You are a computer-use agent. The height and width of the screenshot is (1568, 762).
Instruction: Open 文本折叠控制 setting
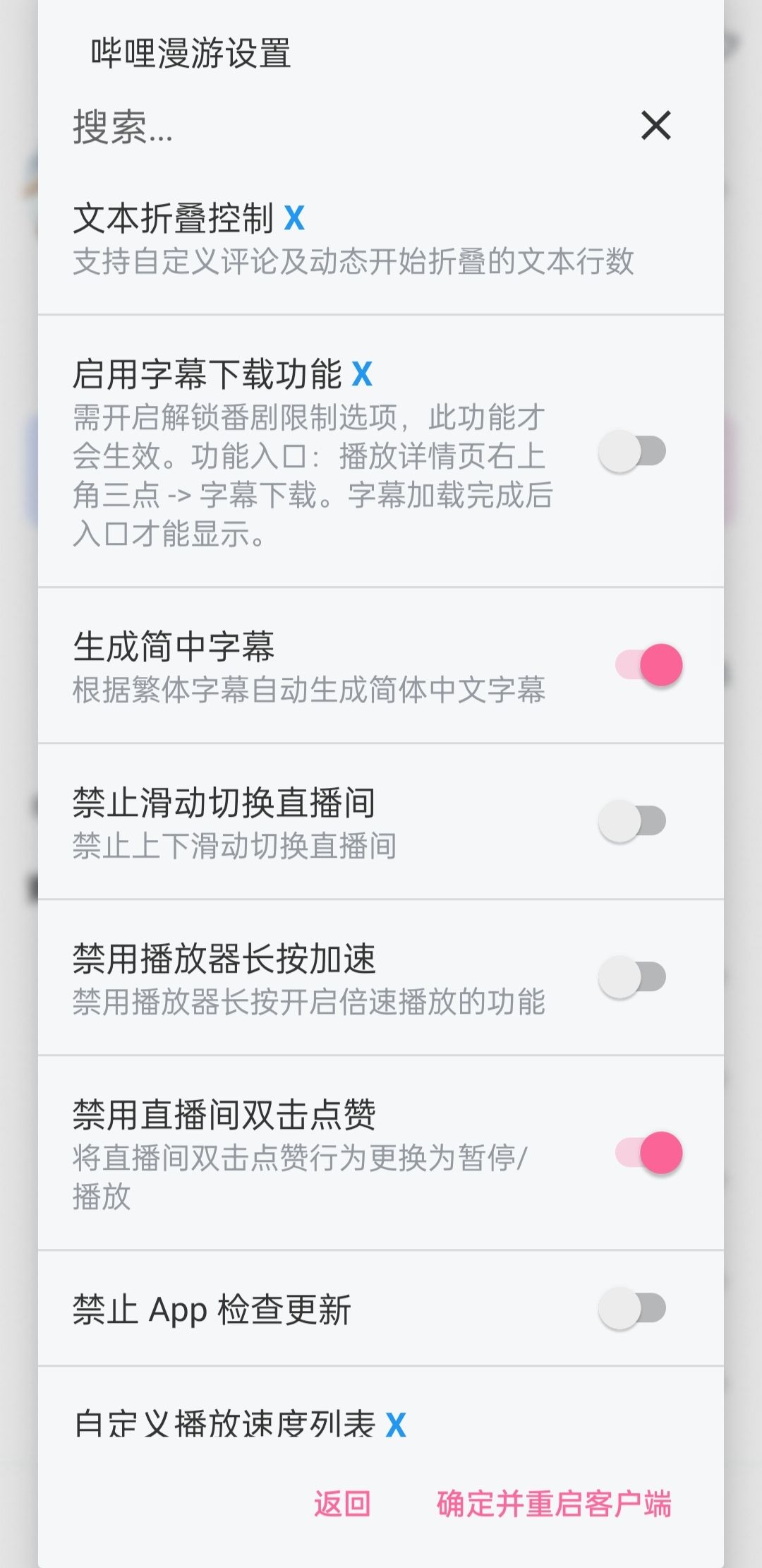click(x=381, y=239)
